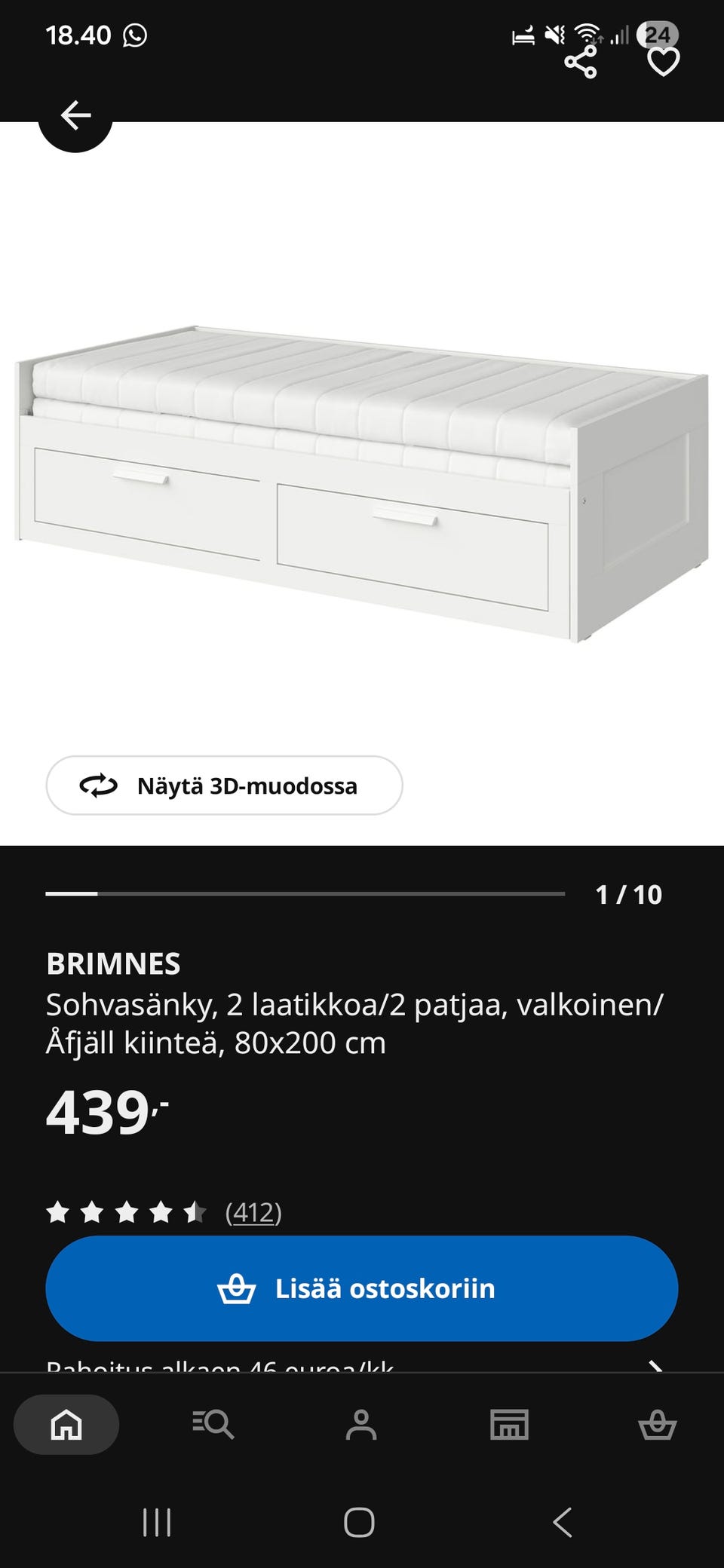Viewport: 724px width, 1568px height.
Task: Open the Home tab in bottom navigation
Action: [66, 1425]
